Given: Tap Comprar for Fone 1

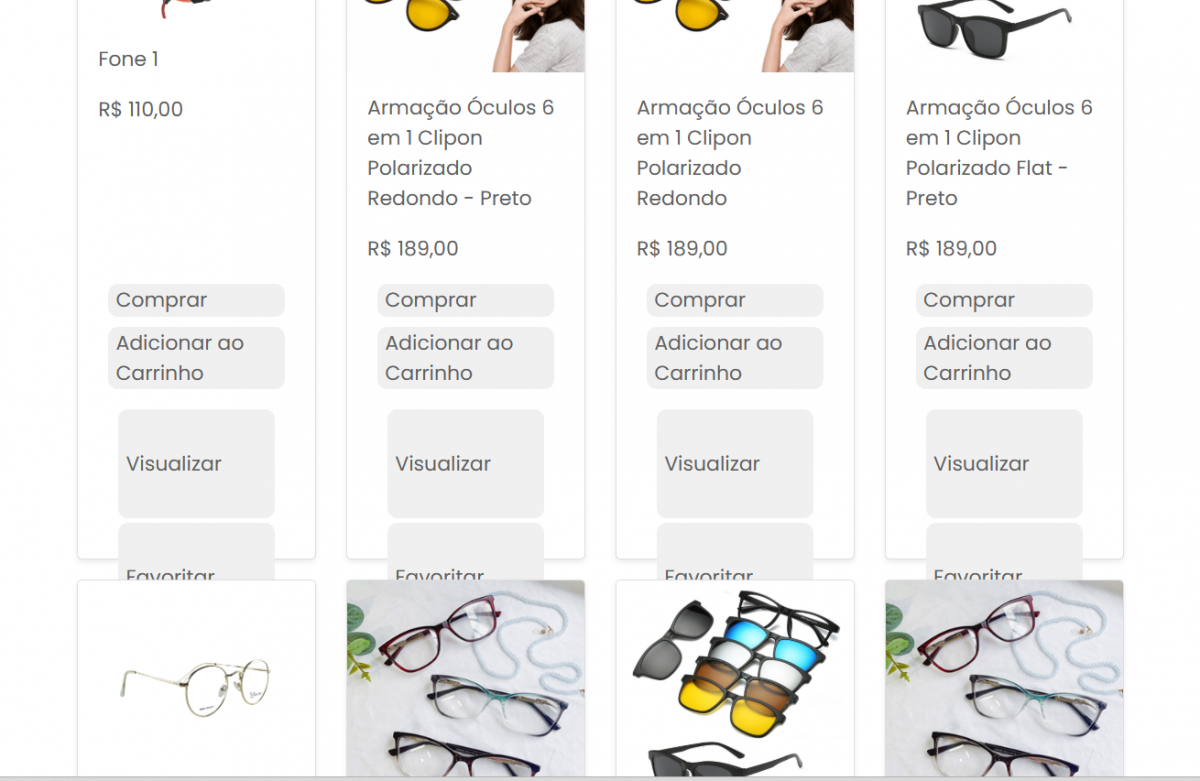Looking at the screenshot, I should tap(196, 300).
